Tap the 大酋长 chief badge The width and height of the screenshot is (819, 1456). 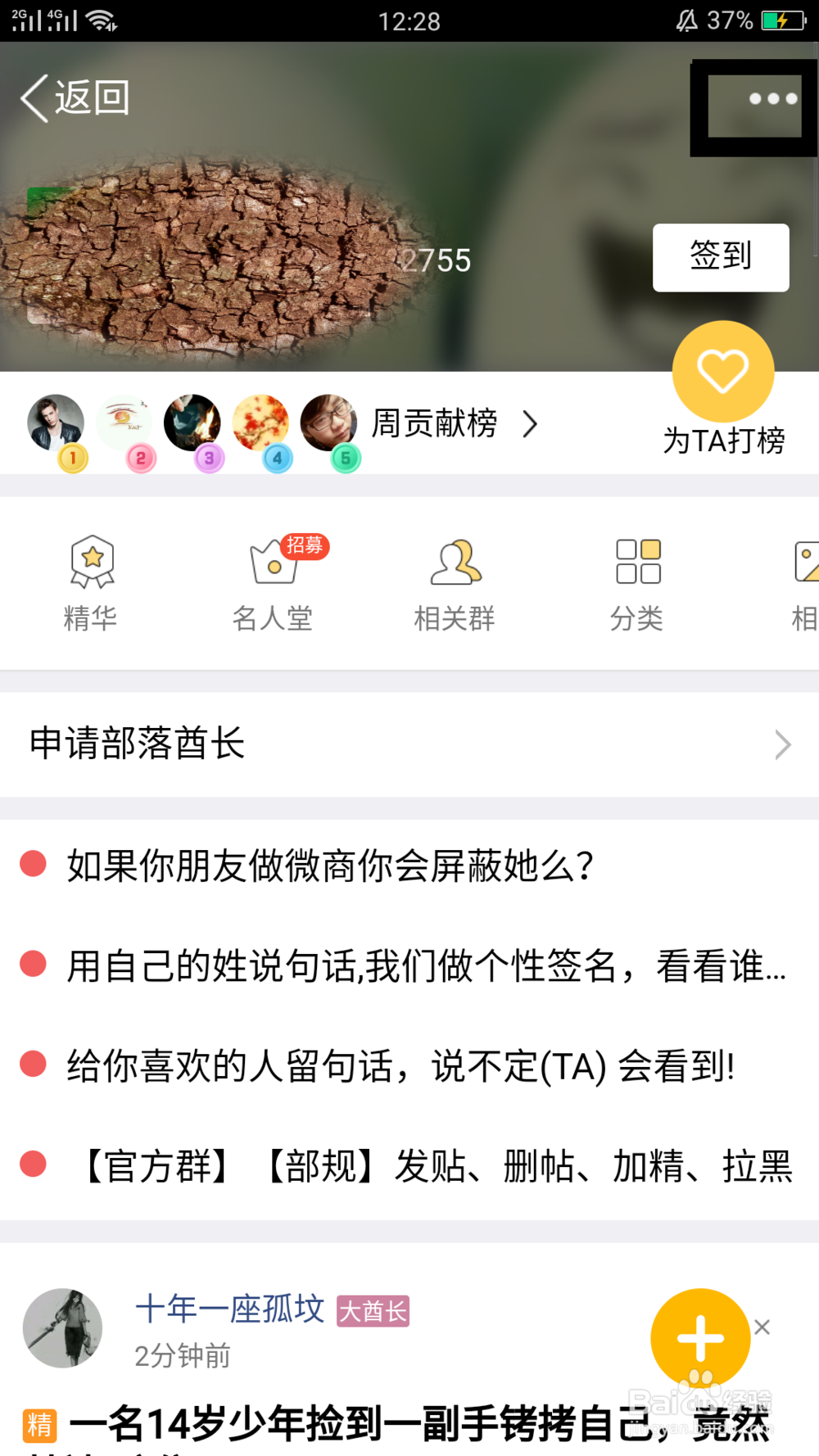pyautogui.click(x=373, y=1311)
